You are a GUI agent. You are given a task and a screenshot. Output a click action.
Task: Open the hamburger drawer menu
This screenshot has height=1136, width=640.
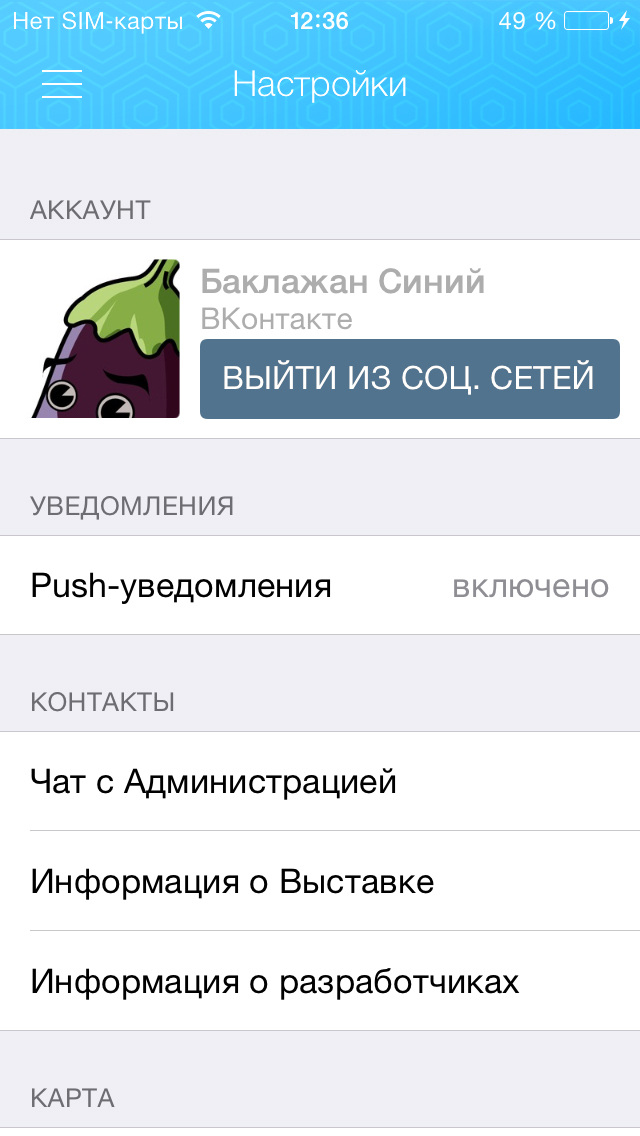[62, 84]
